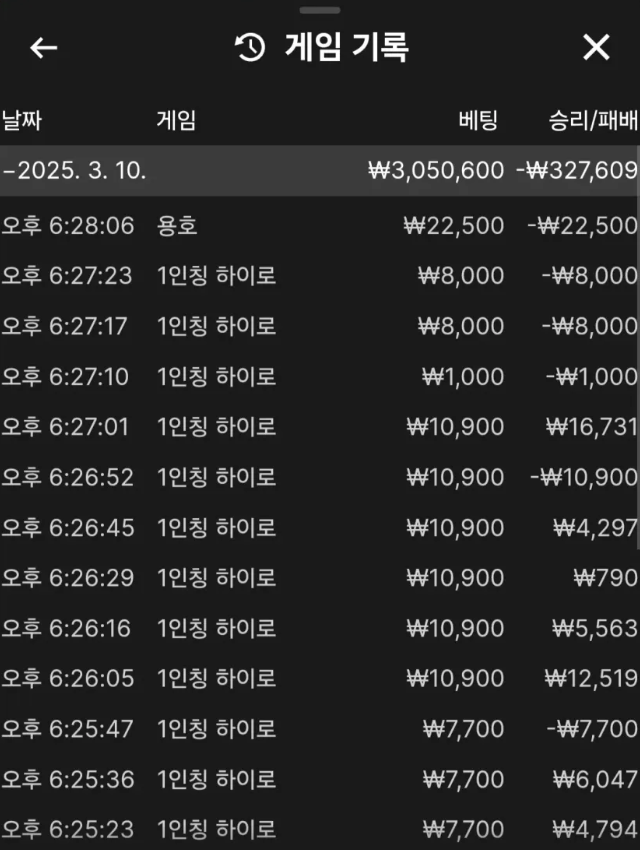Viewport: 640px width, 850px height.
Task: Open the 용호 record at 6:28:06
Action: pyautogui.click(x=320, y=225)
